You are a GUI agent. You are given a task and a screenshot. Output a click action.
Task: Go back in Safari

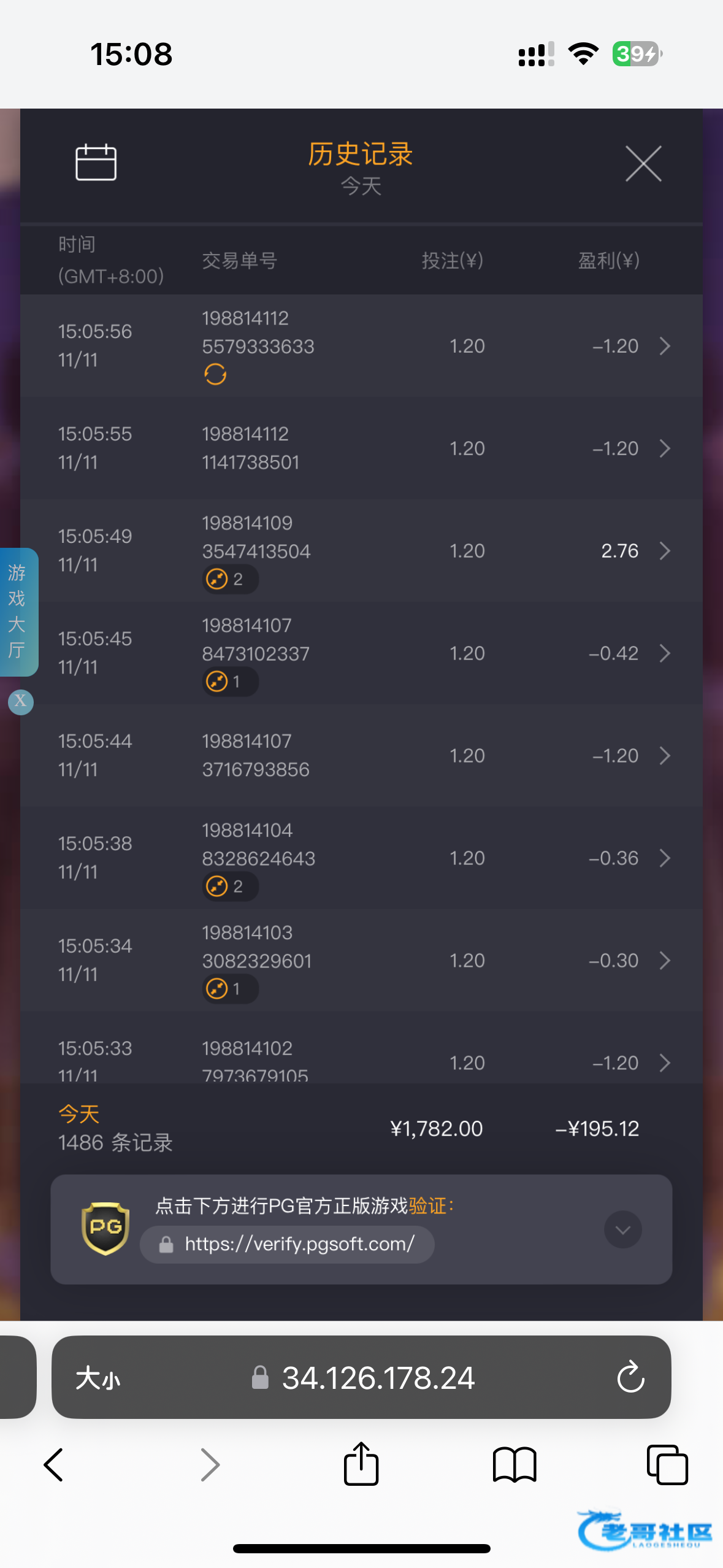point(54,1465)
